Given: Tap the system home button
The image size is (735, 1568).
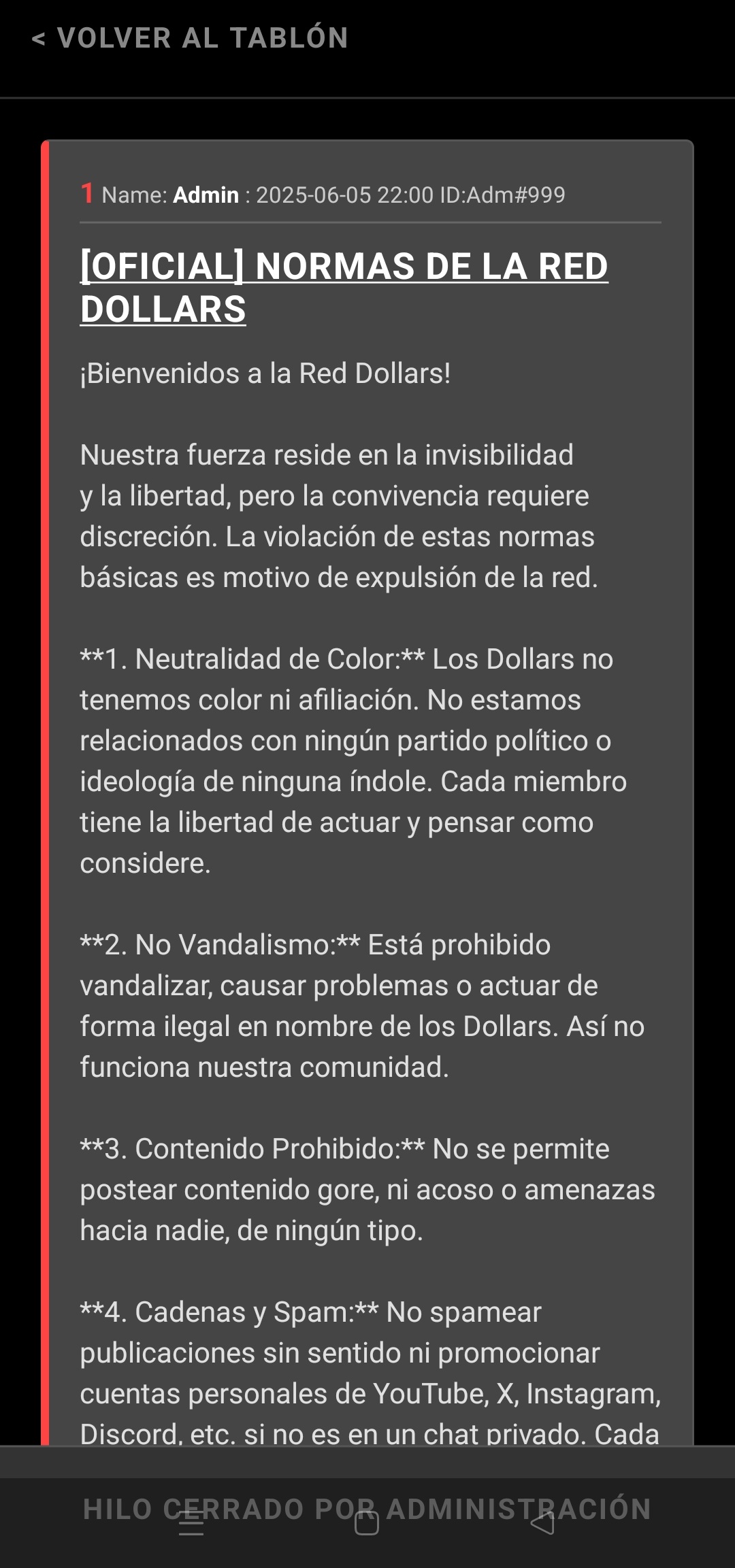Looking at the screenshot, I should pos(367,1524).
